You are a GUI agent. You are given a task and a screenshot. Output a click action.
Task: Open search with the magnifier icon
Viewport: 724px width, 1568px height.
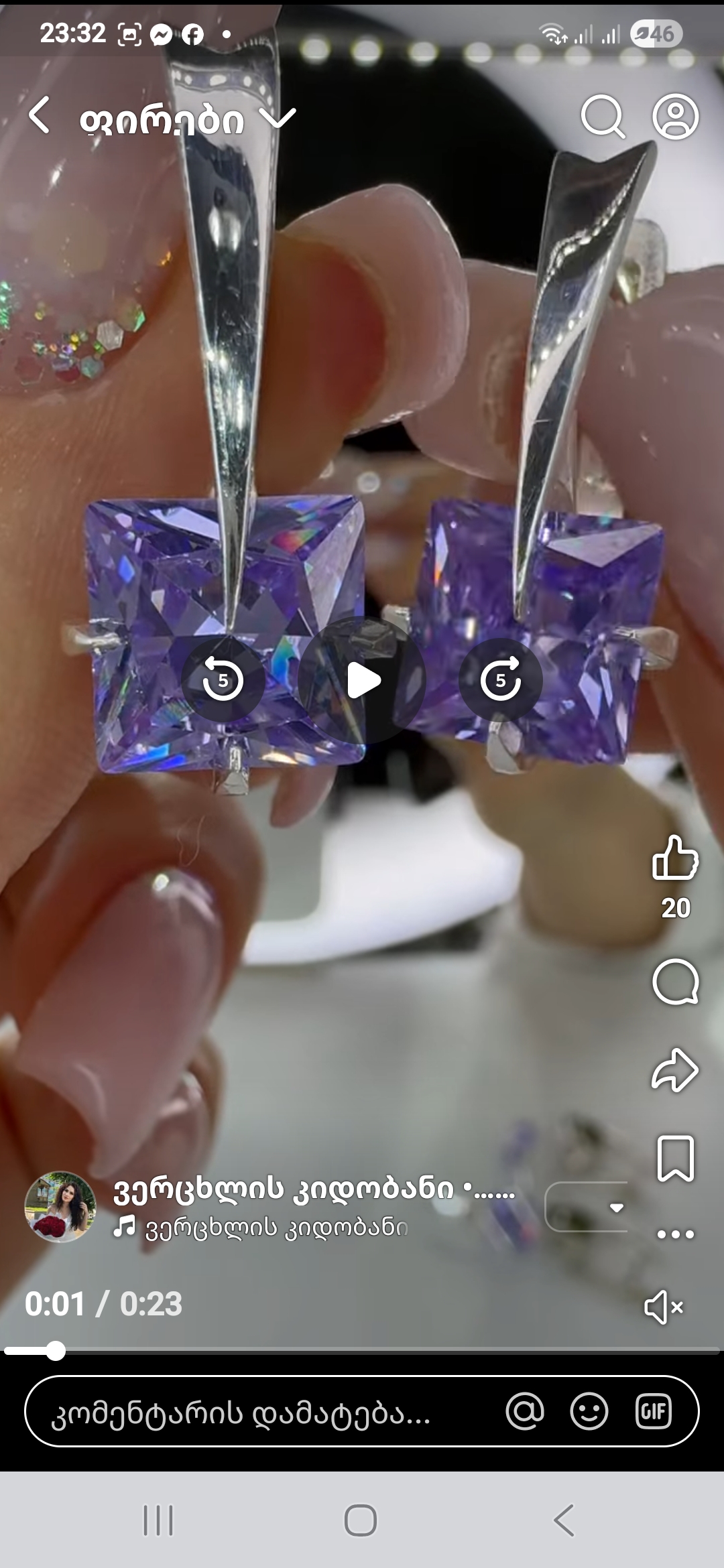[602, 117]
